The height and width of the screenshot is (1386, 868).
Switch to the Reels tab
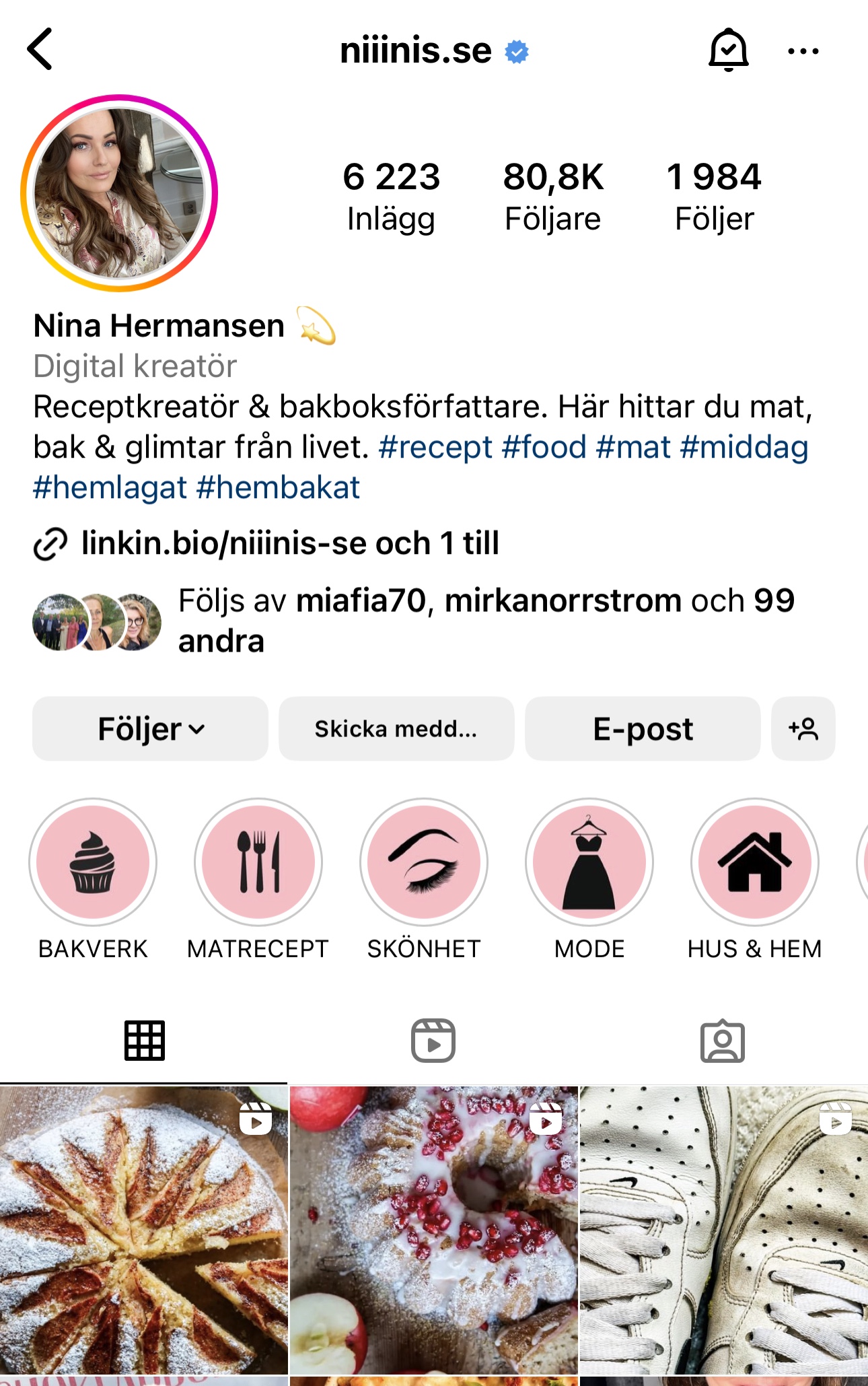pyautogui.click(x=433, y=1041)
